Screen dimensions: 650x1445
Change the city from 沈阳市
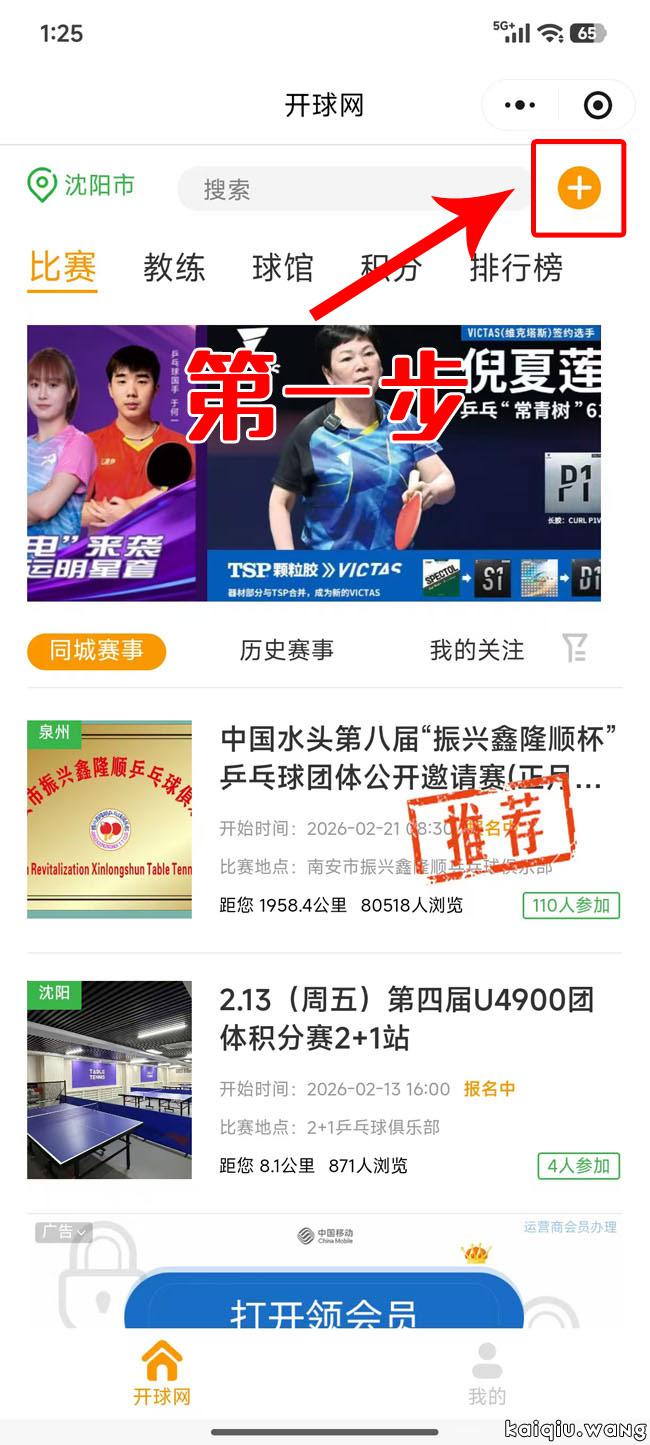click(x=82, y=186)
